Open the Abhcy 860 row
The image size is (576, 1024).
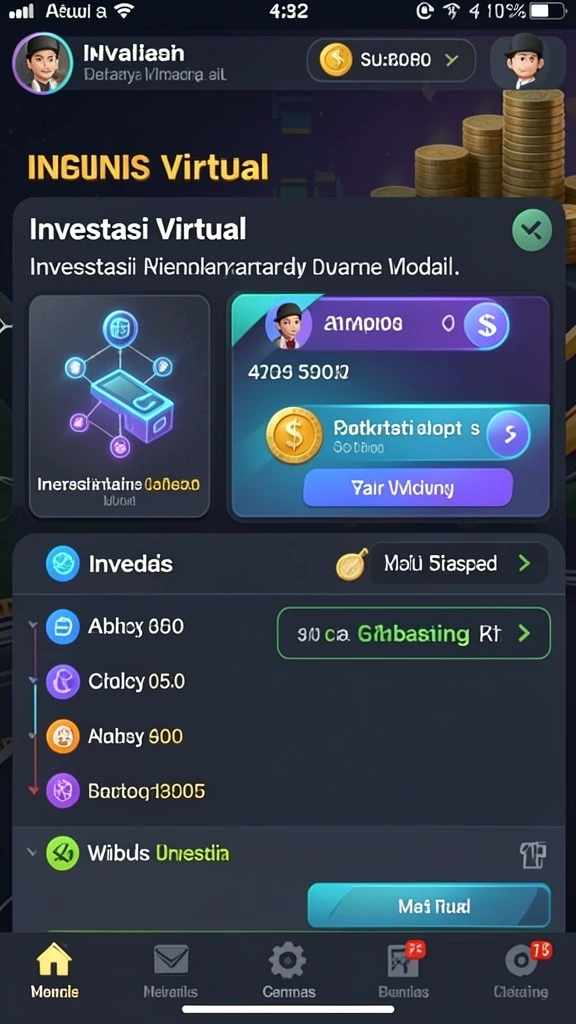[x=115, y=627]
